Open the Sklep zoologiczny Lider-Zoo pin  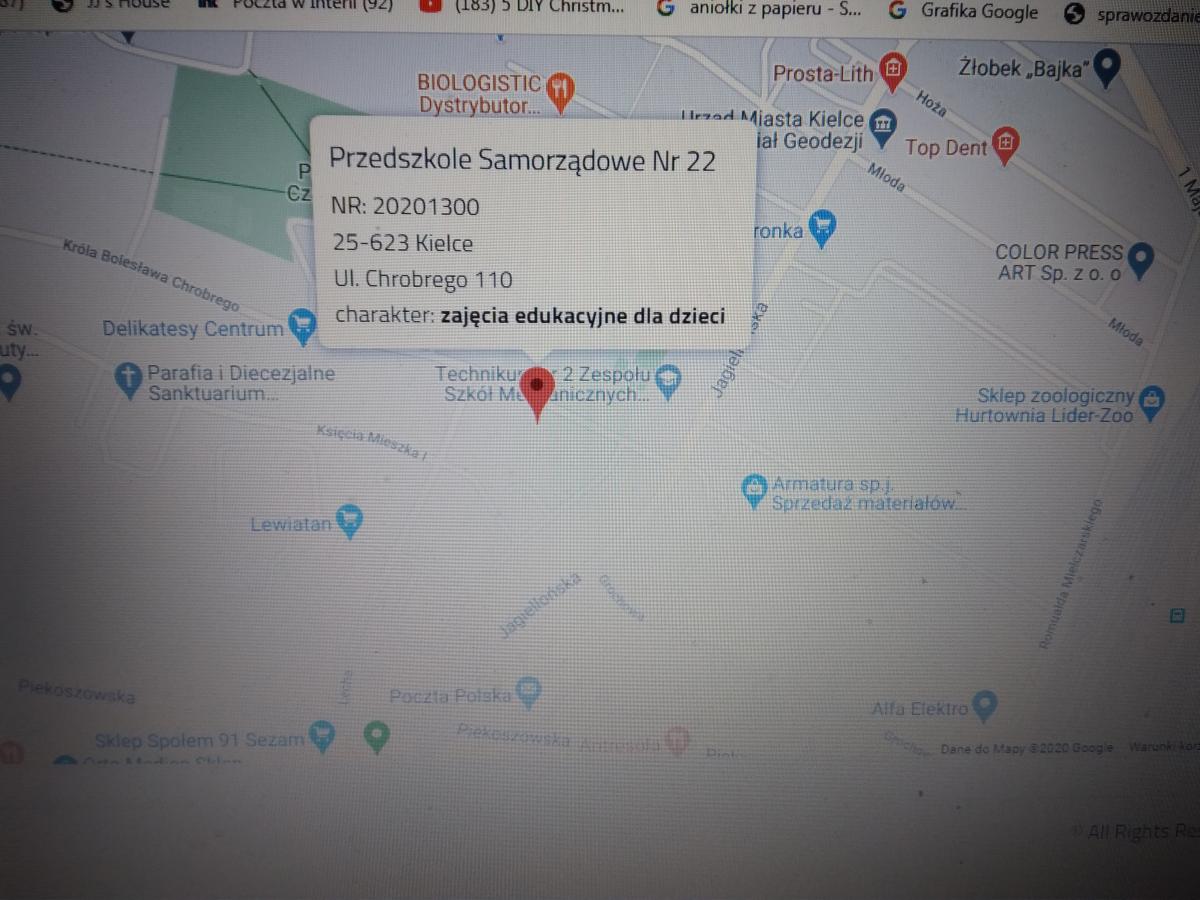[x=1152, y=400]
